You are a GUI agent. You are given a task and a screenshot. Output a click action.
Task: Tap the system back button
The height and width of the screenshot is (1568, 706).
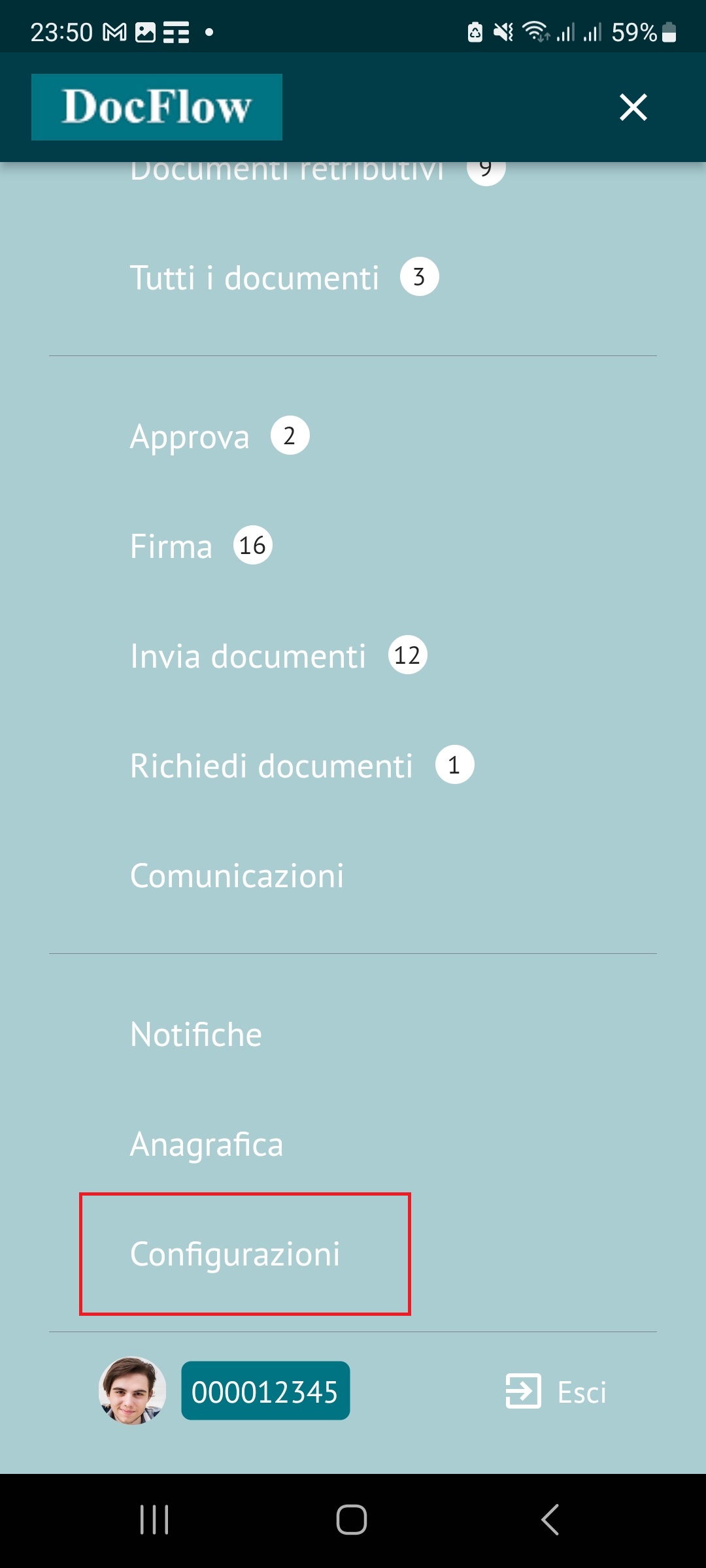coord(550,1520)
